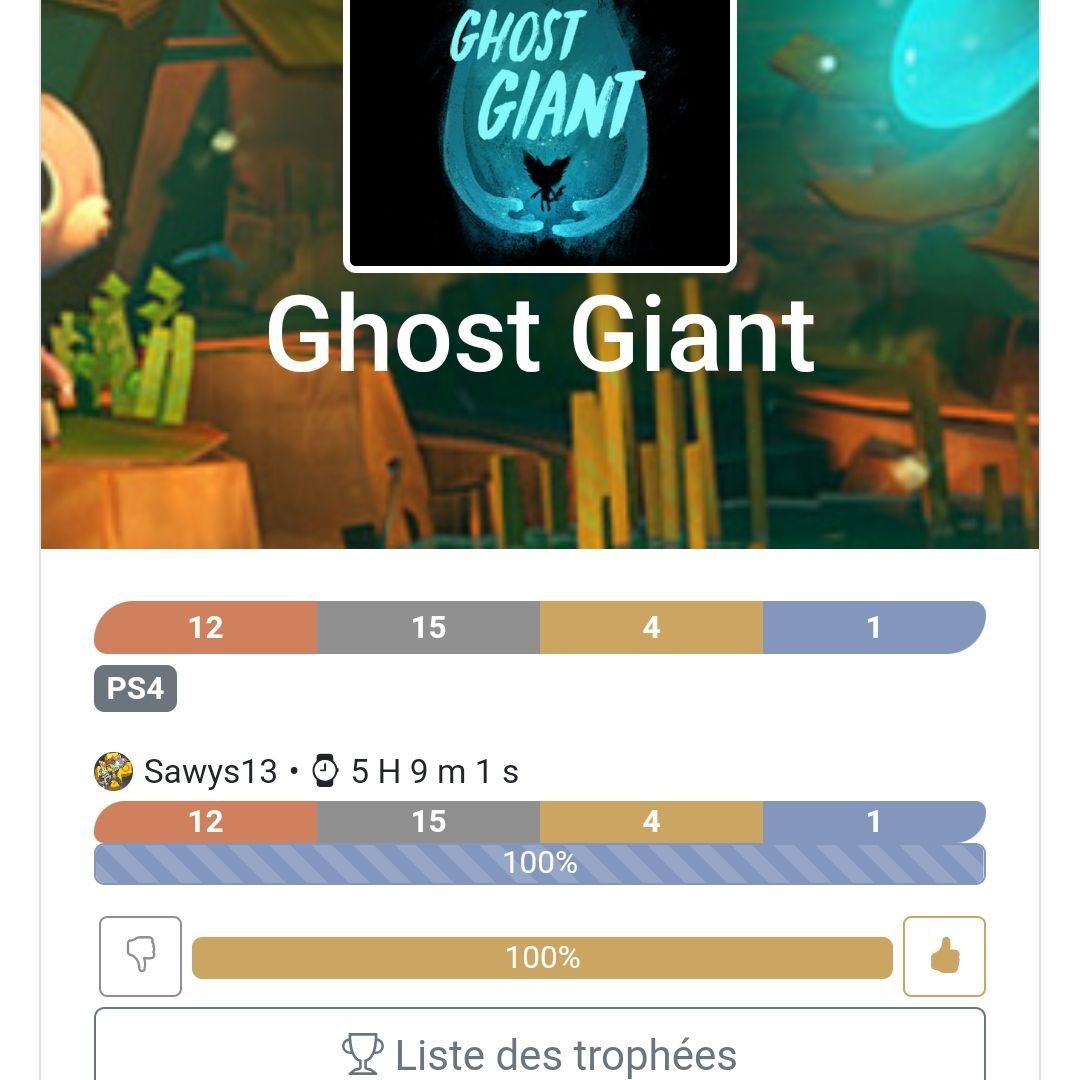
Task: Tap the PS4 platform badge
Action: 135,689
